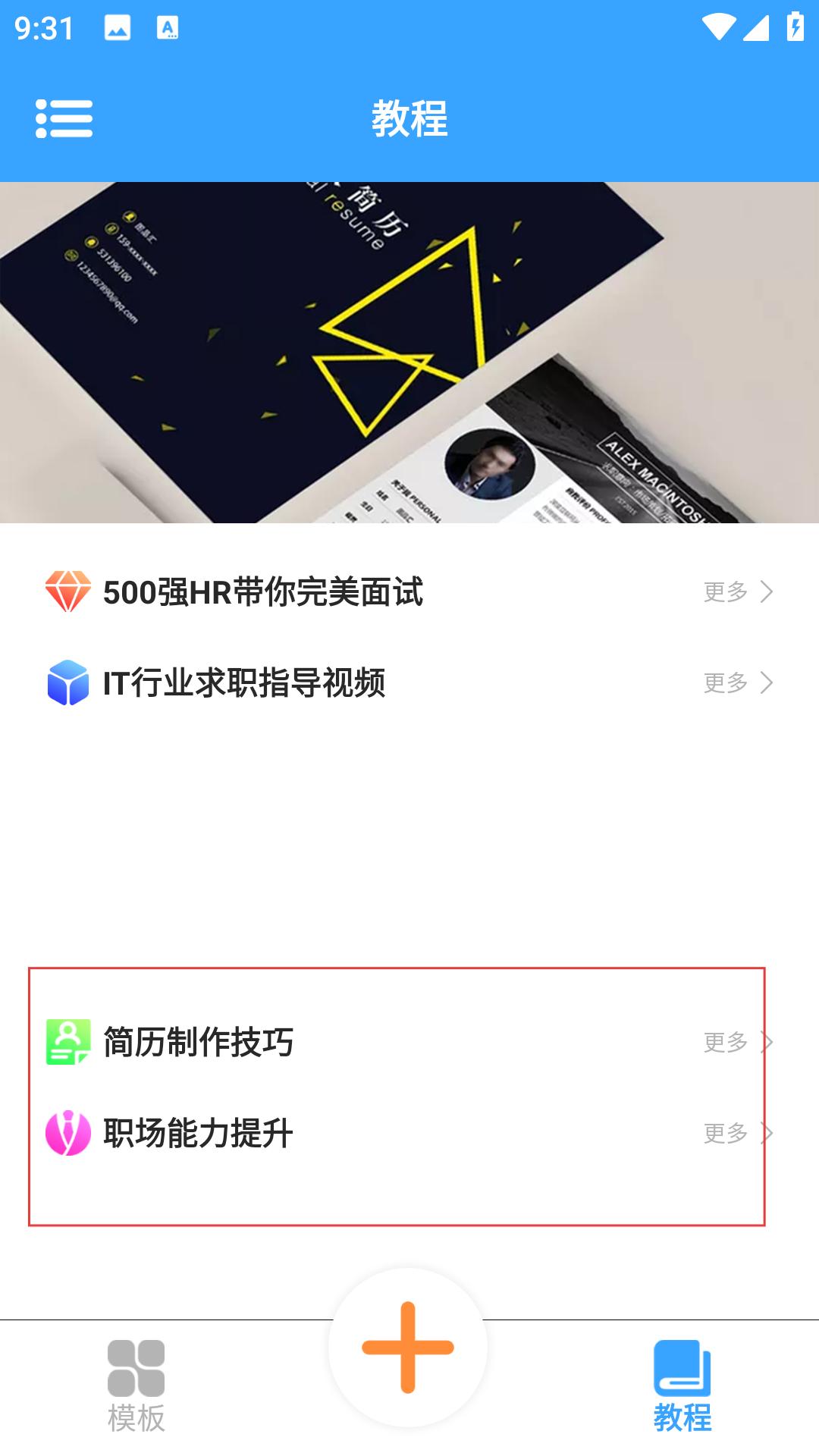
Task: Tap the orange plus create button
Action: tap(408, 1348)
